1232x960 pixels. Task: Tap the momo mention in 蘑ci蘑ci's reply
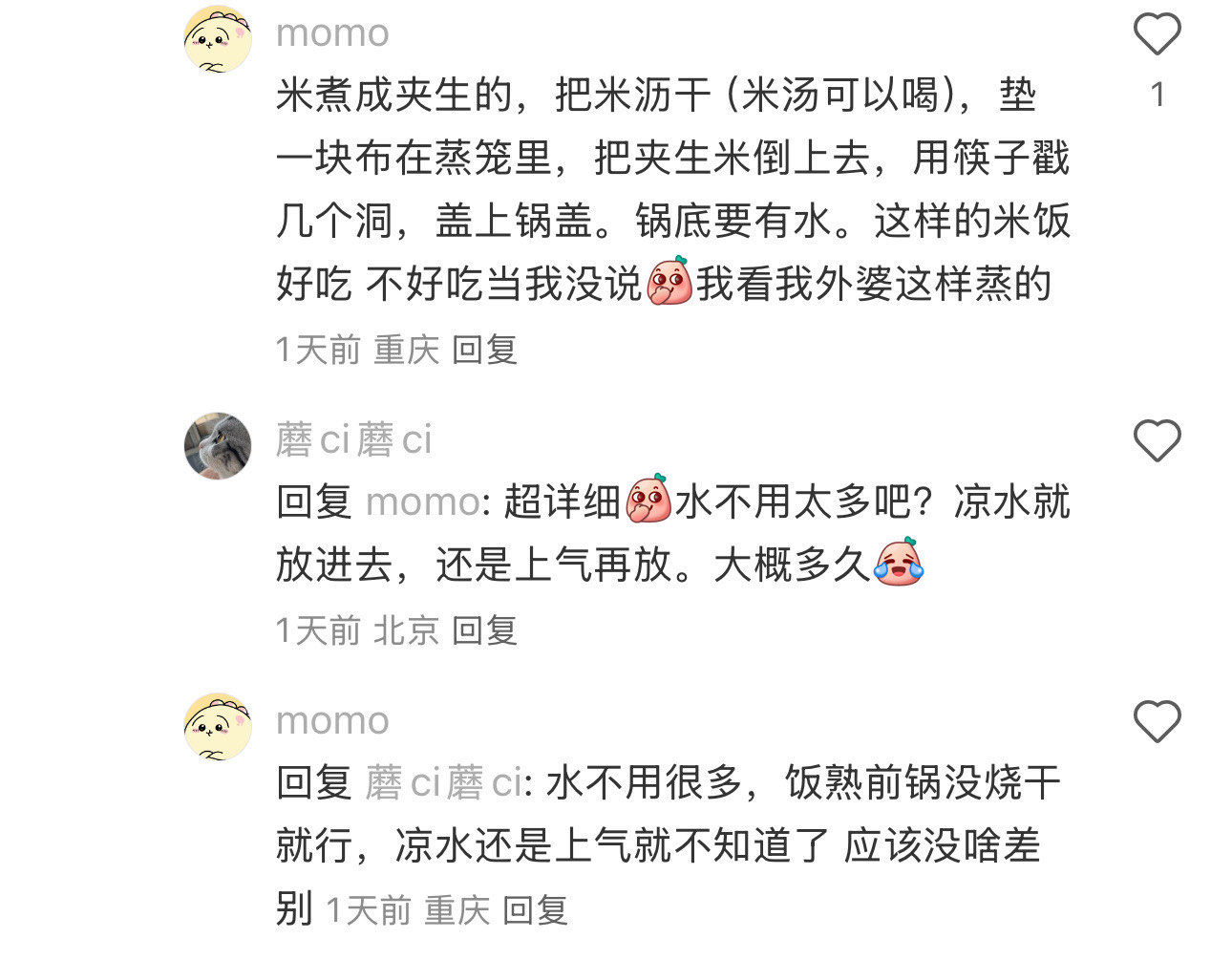click(422, 502)
